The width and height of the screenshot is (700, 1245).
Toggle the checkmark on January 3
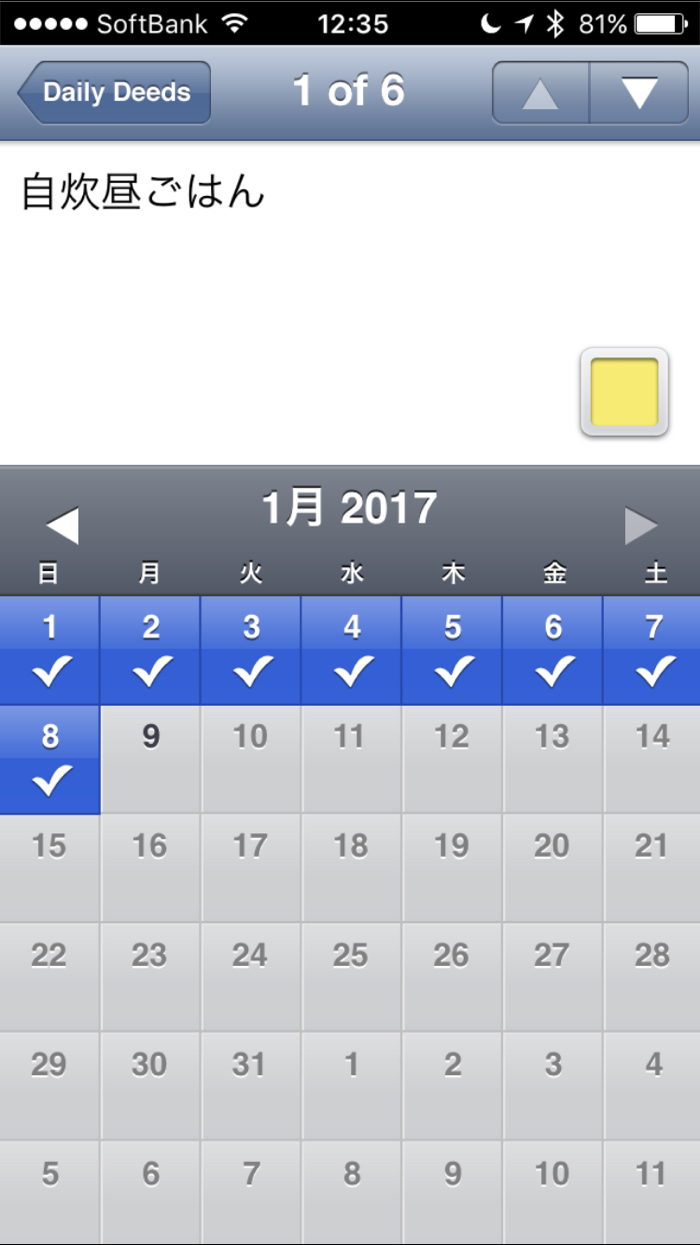tap(251, 651)
